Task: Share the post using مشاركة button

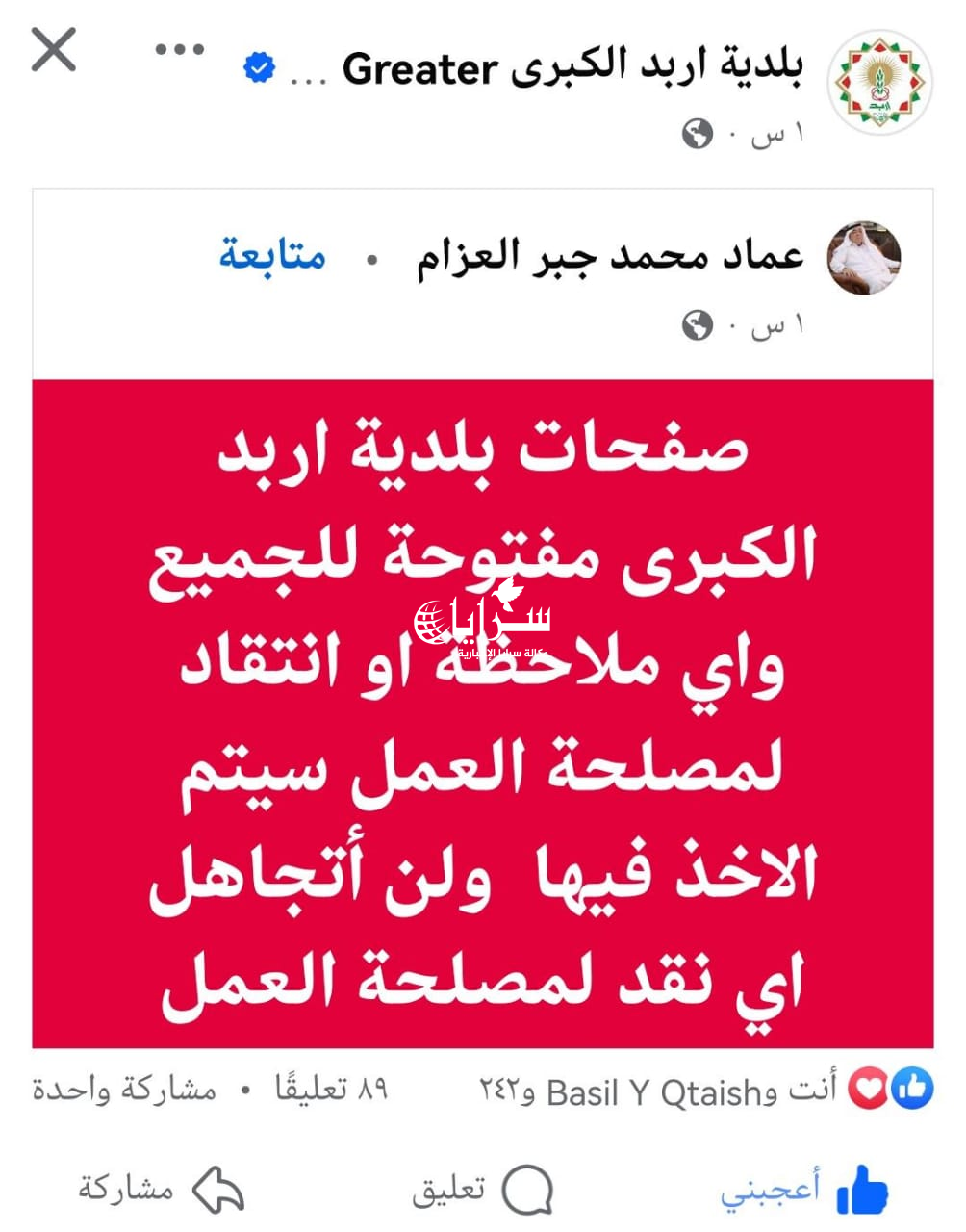Action: [161, 1191]
